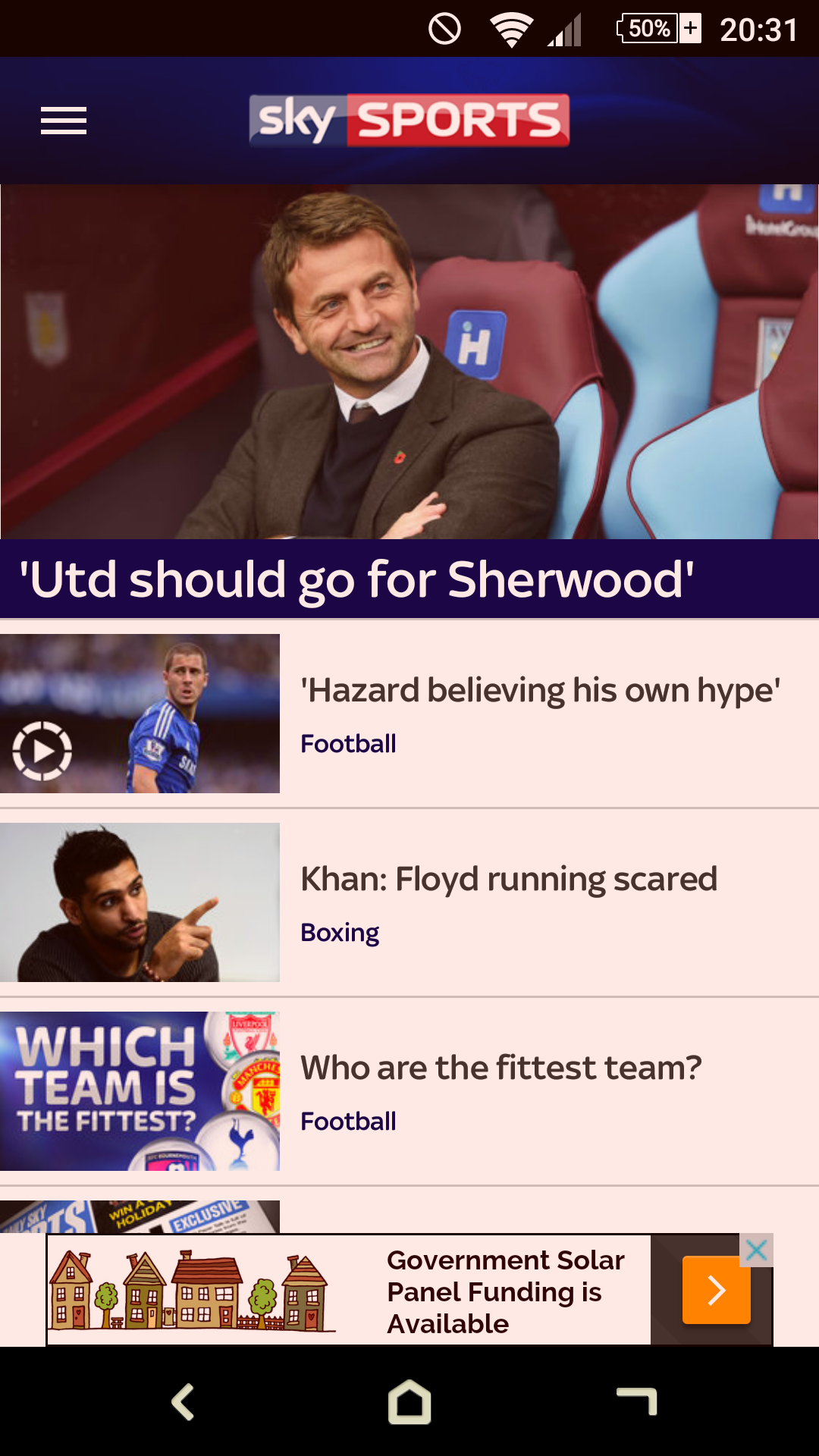Open the hamburger navigation menu
819x1456 pixels.
tap(64, 121)
